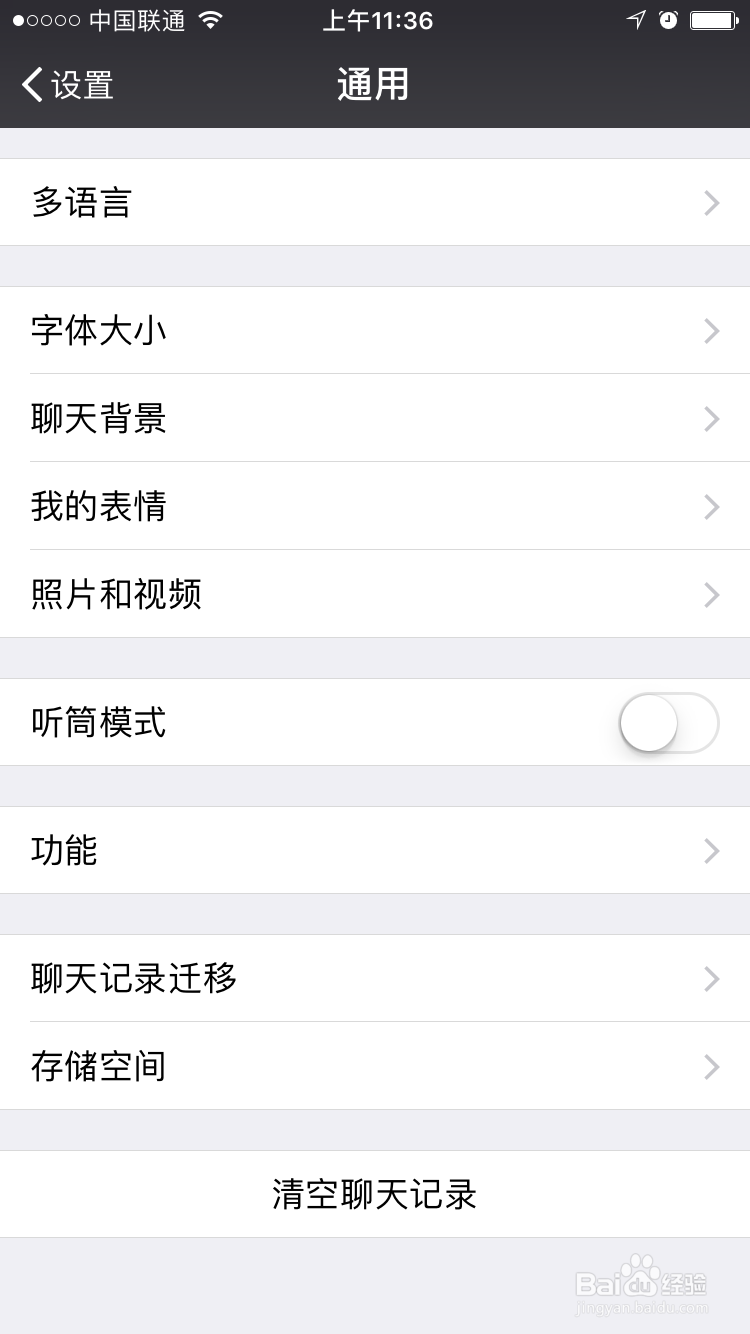Expand 字体大小 using the arrow
Viewport: 750px width, 1334px height.
710,331
